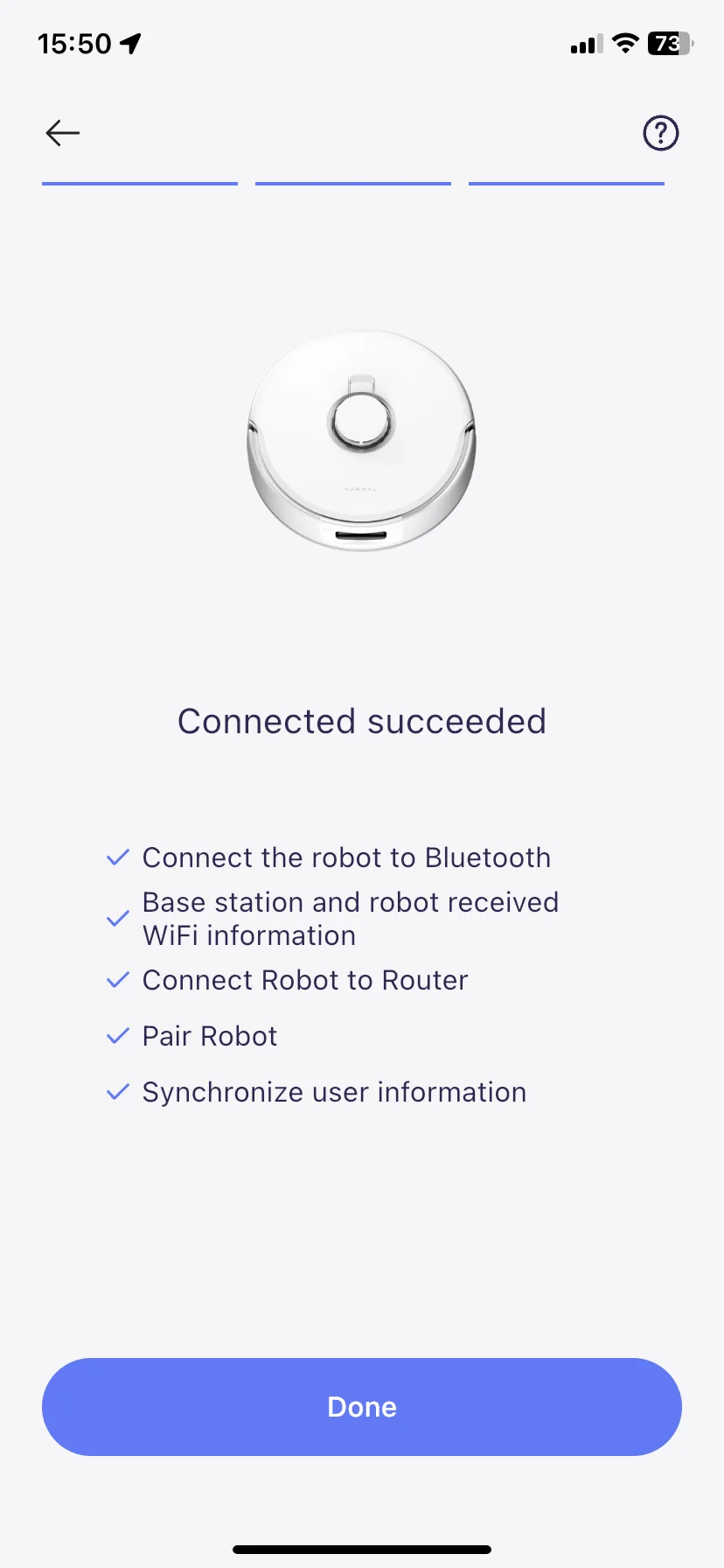The width and height of the screenshot is (724, 1568).
Task: Go back with the arrow icon
Action: click(x=63, y=133)
